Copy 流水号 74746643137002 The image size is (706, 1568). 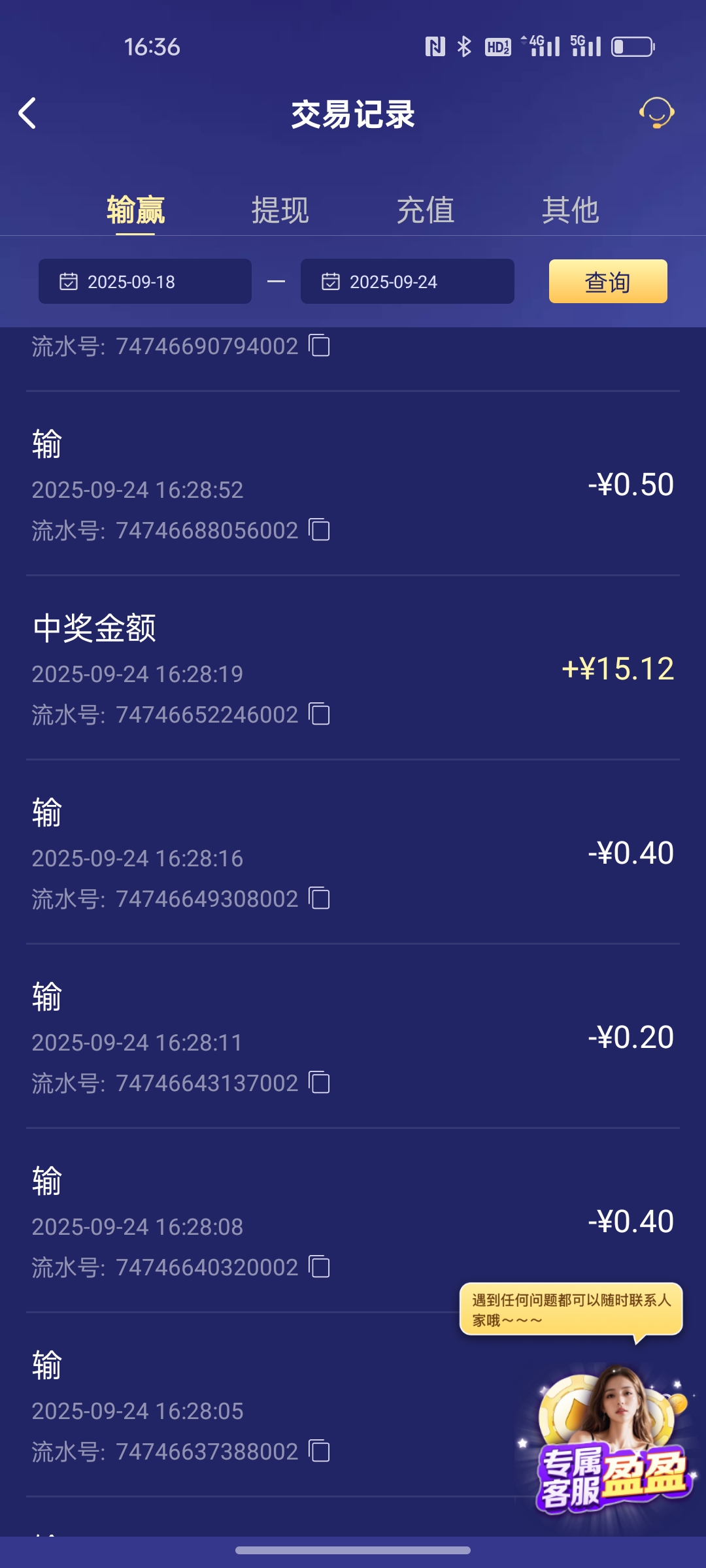320,1083
